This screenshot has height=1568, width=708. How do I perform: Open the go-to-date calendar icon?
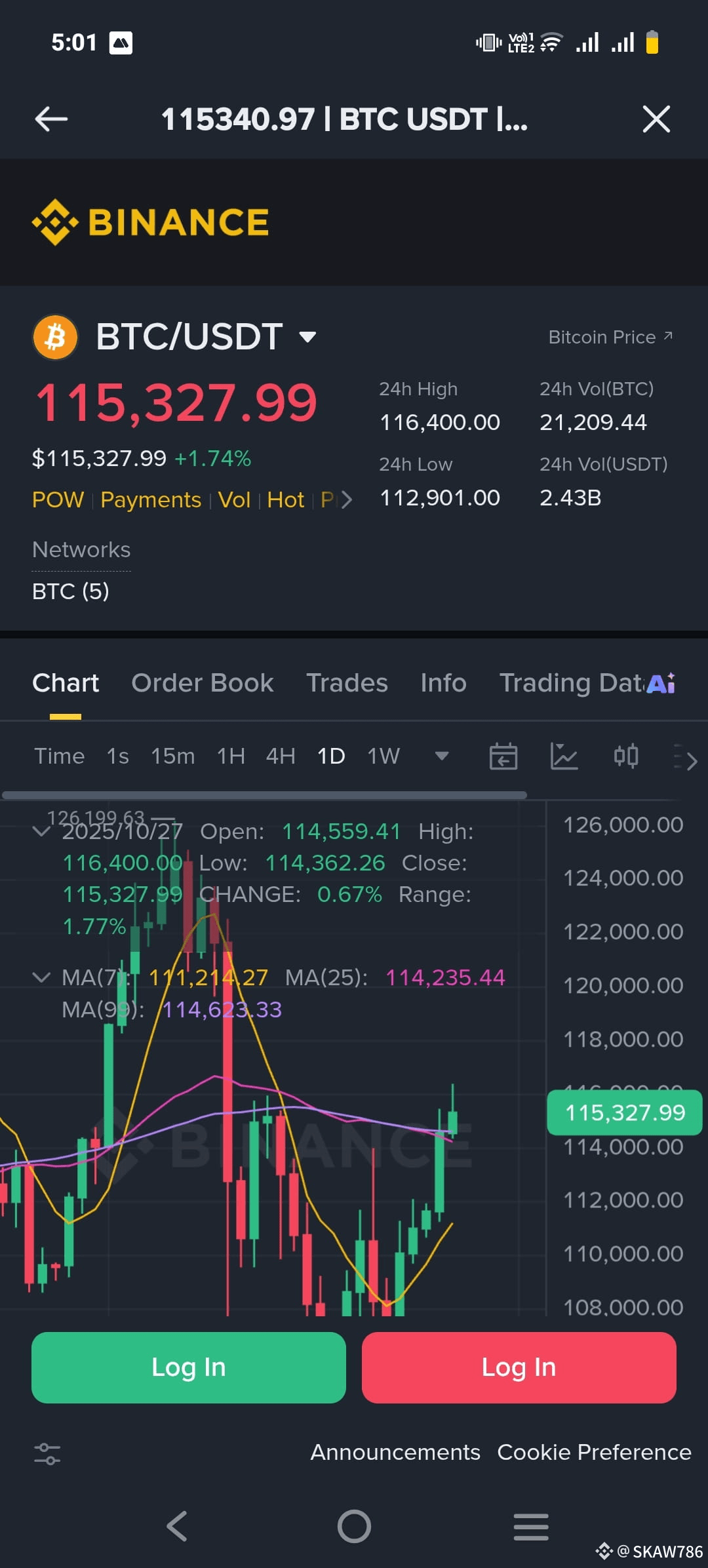click(503, 756)
